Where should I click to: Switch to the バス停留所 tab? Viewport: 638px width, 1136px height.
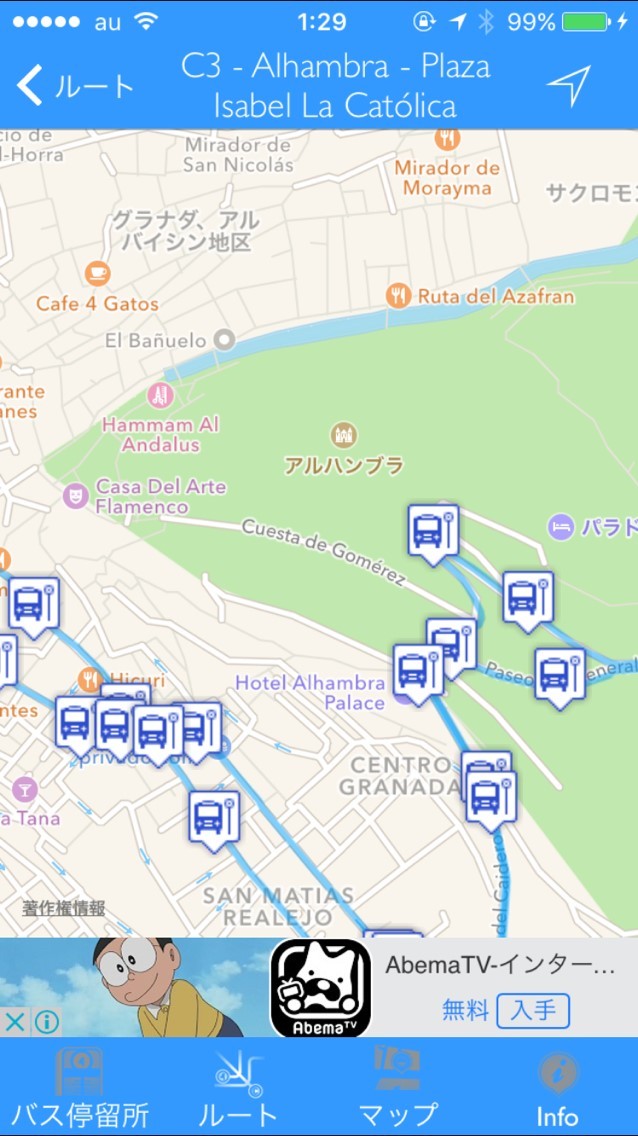click(79, 1088)
